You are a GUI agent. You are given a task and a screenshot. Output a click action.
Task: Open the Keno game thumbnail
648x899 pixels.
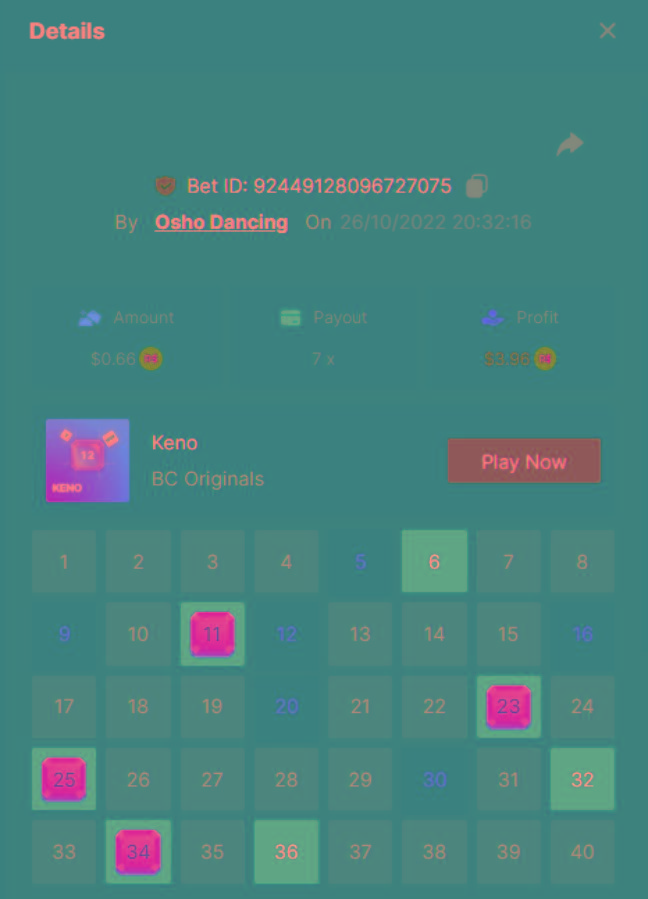(88, 460)
